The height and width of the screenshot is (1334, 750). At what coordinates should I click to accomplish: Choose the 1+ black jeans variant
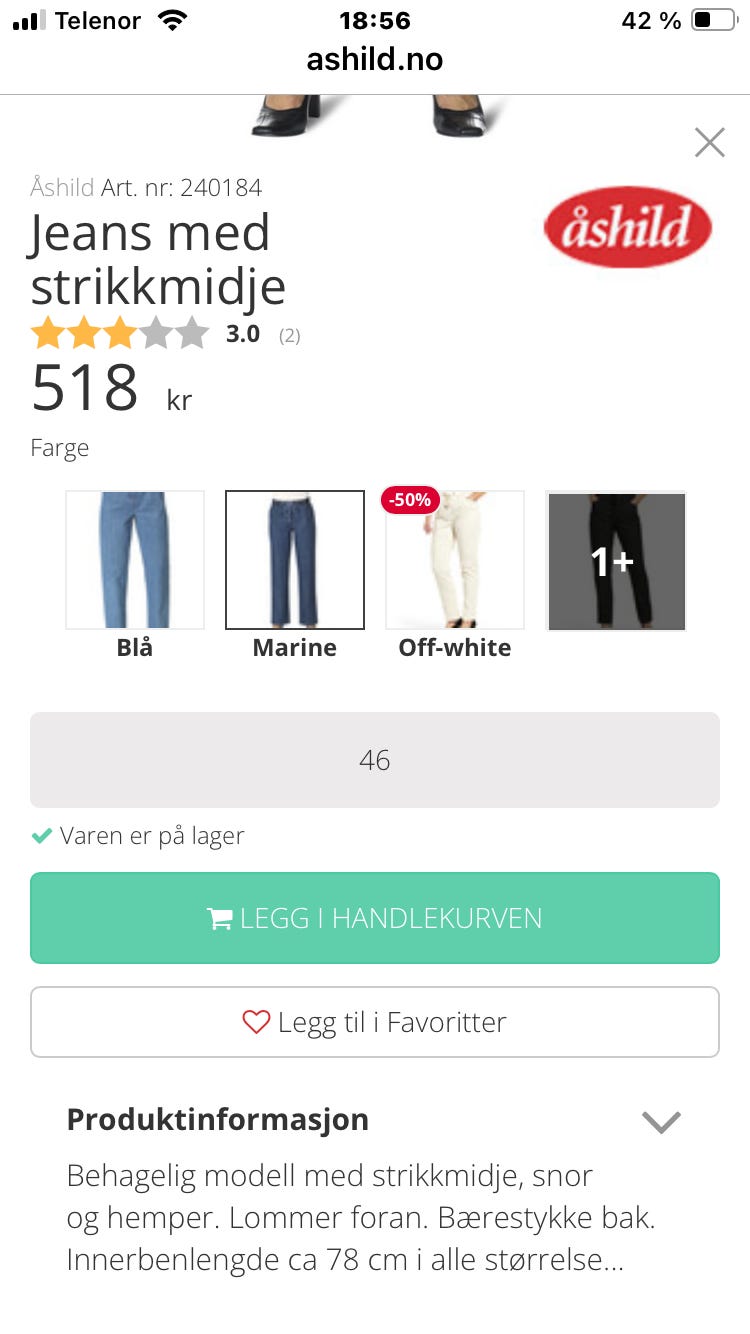point(615,561)
